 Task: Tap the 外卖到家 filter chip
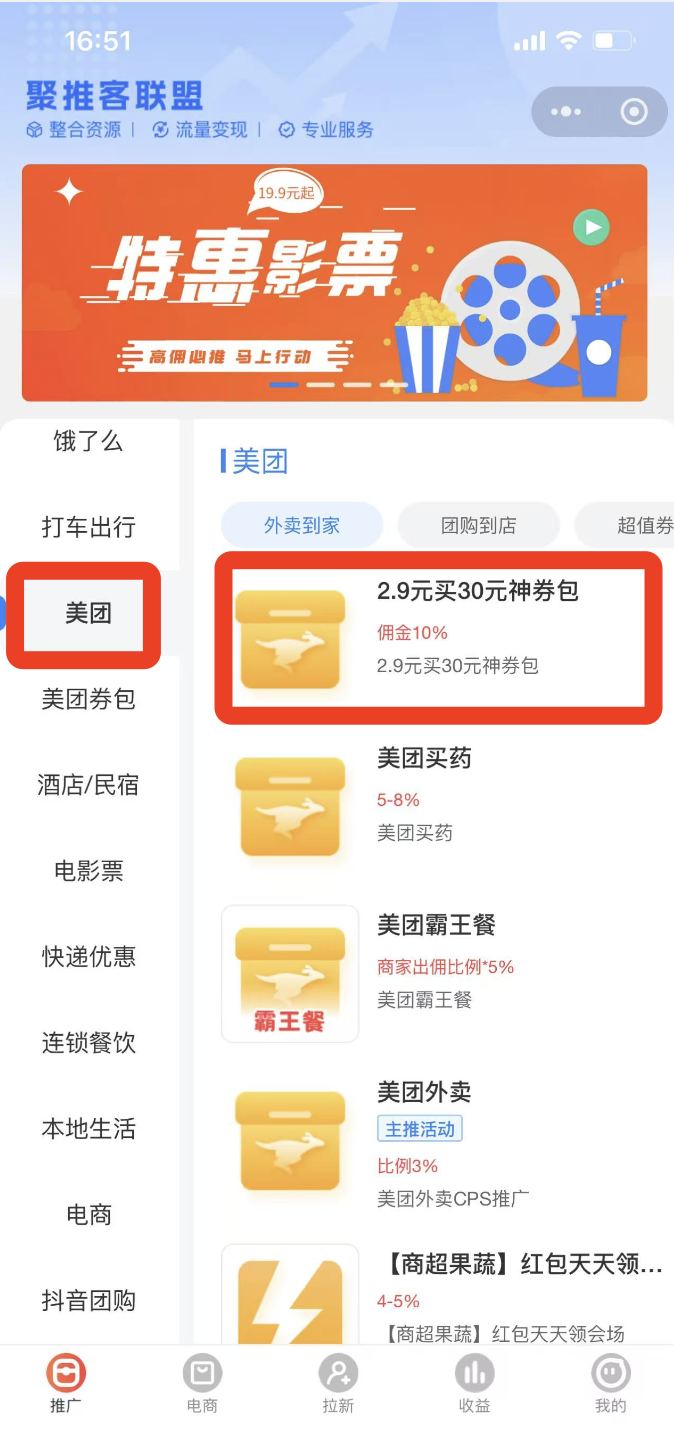[x=302, y=525]
